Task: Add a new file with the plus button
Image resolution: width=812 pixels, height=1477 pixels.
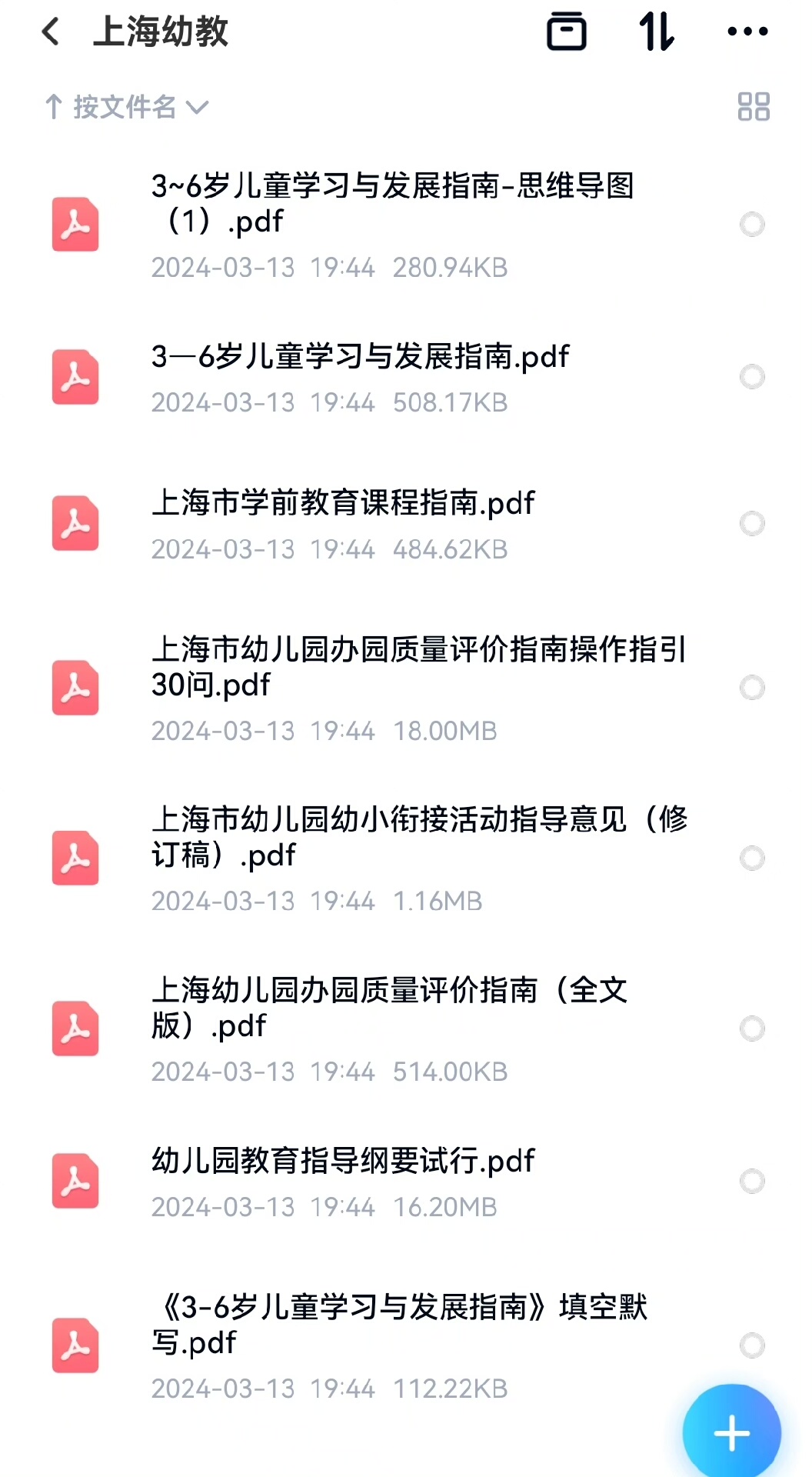Action: (x=731, y=1433)
